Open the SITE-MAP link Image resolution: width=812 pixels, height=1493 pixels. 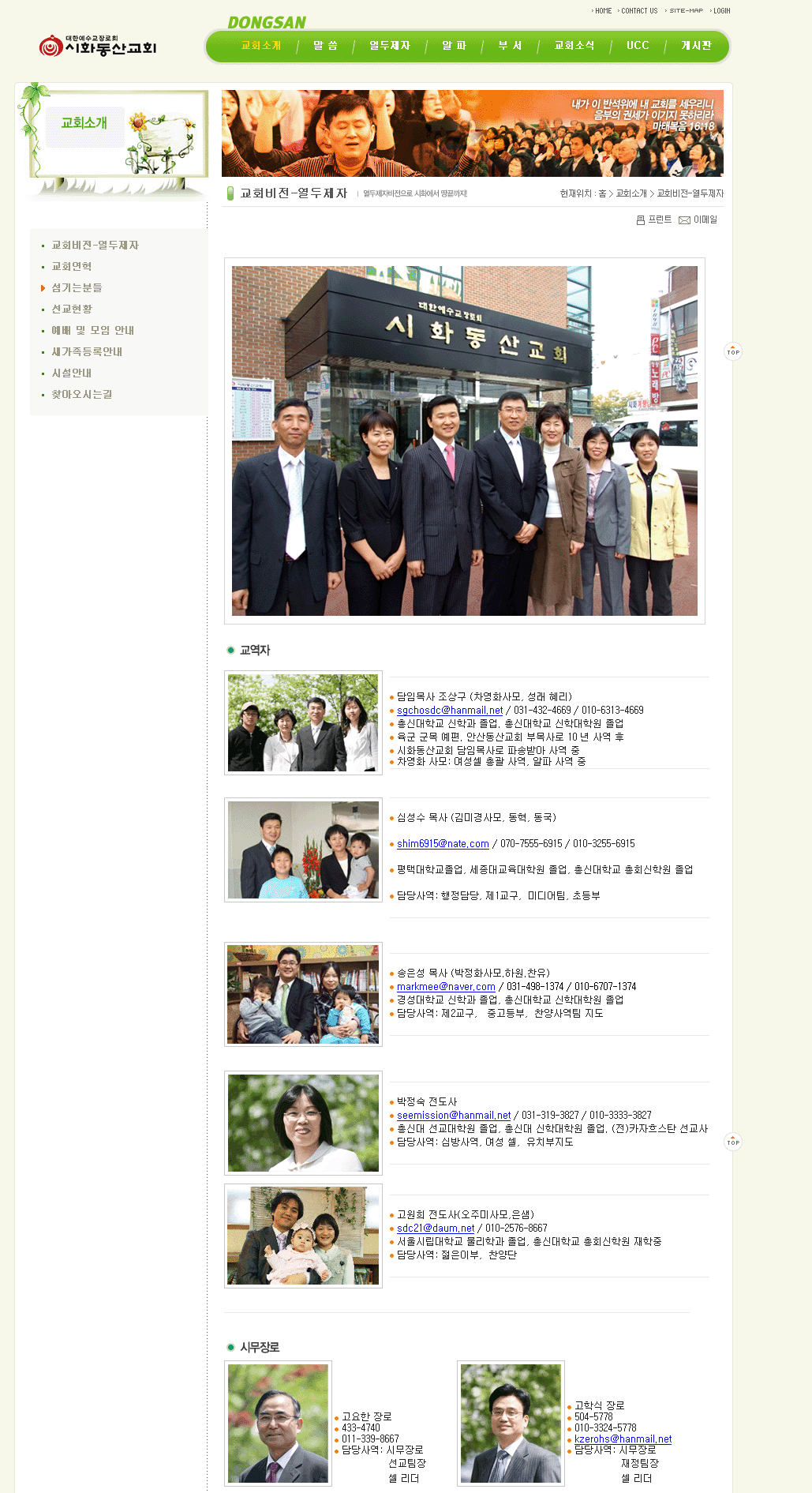click(686, 11)
